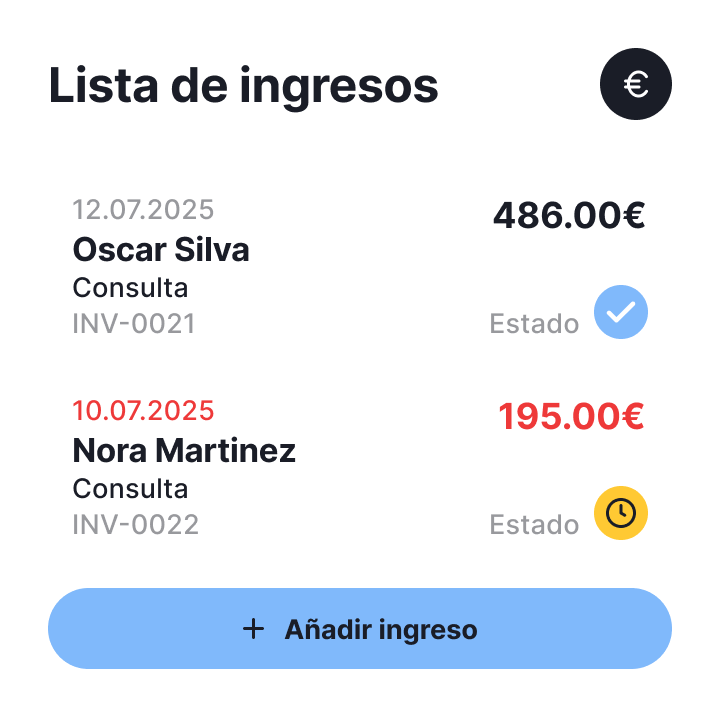The height and width of the screenshot is (717, 720).
Task: Open Nora Martinez's income entry
Action: pyautogui.click(x=184, y=451)
